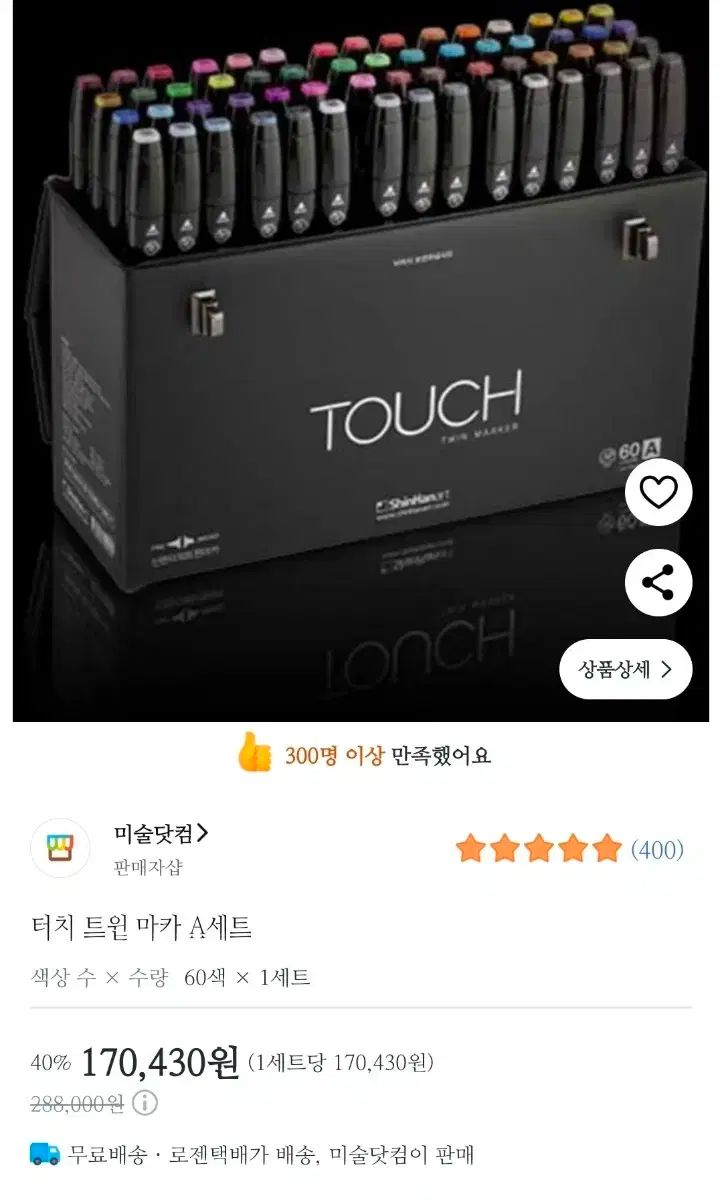Screen dimensions: 722x1200
Task: Add the marker set to wishlist
Action: point(658,492)
